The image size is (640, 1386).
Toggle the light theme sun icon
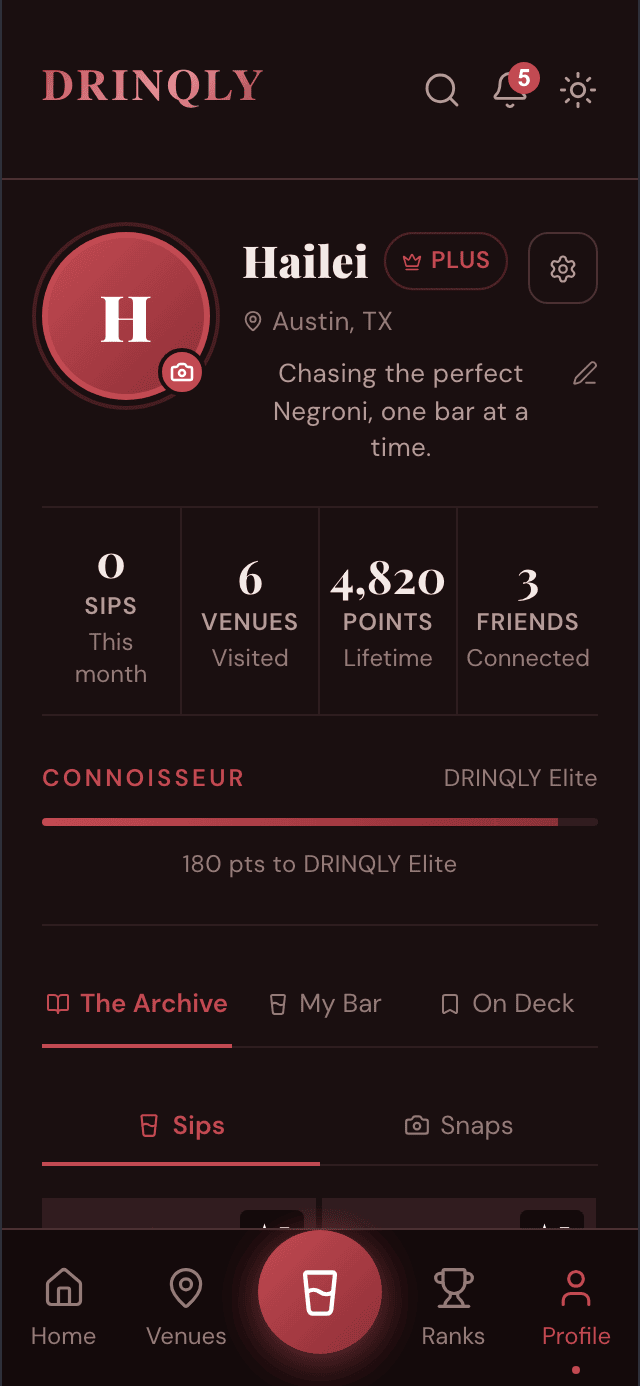click(578, 90)
